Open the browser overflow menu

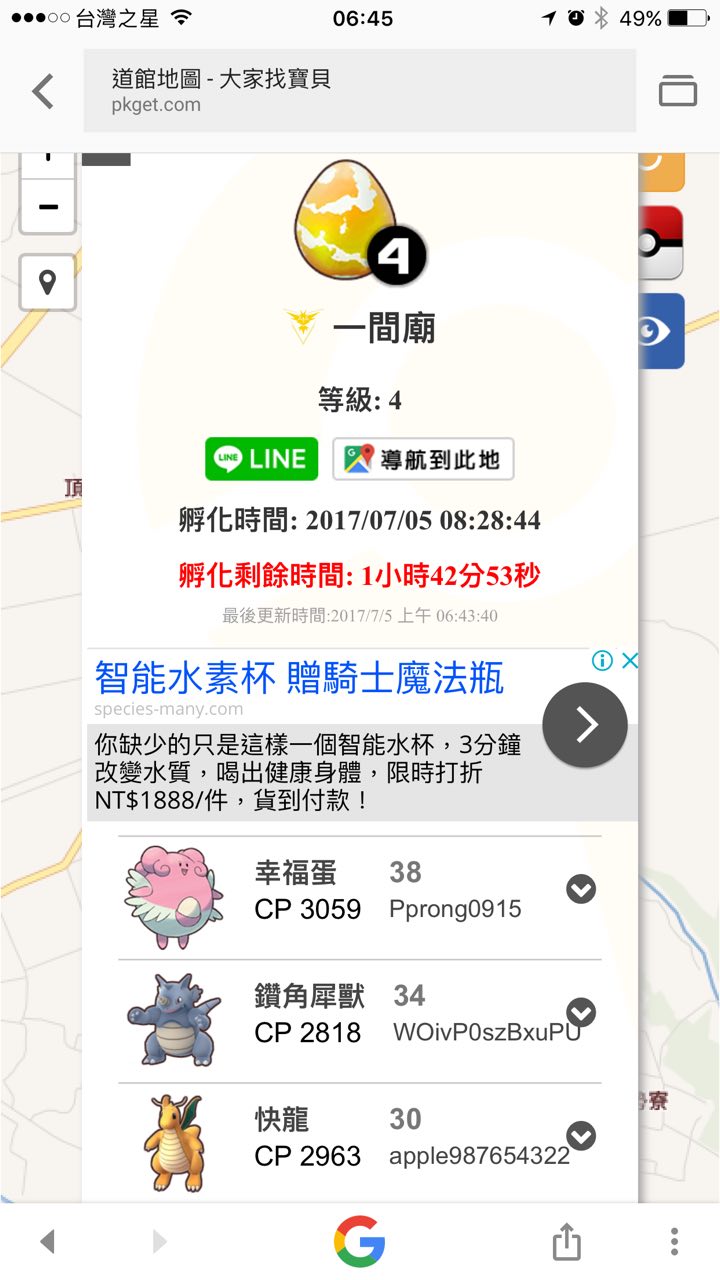coord(675,1242)
